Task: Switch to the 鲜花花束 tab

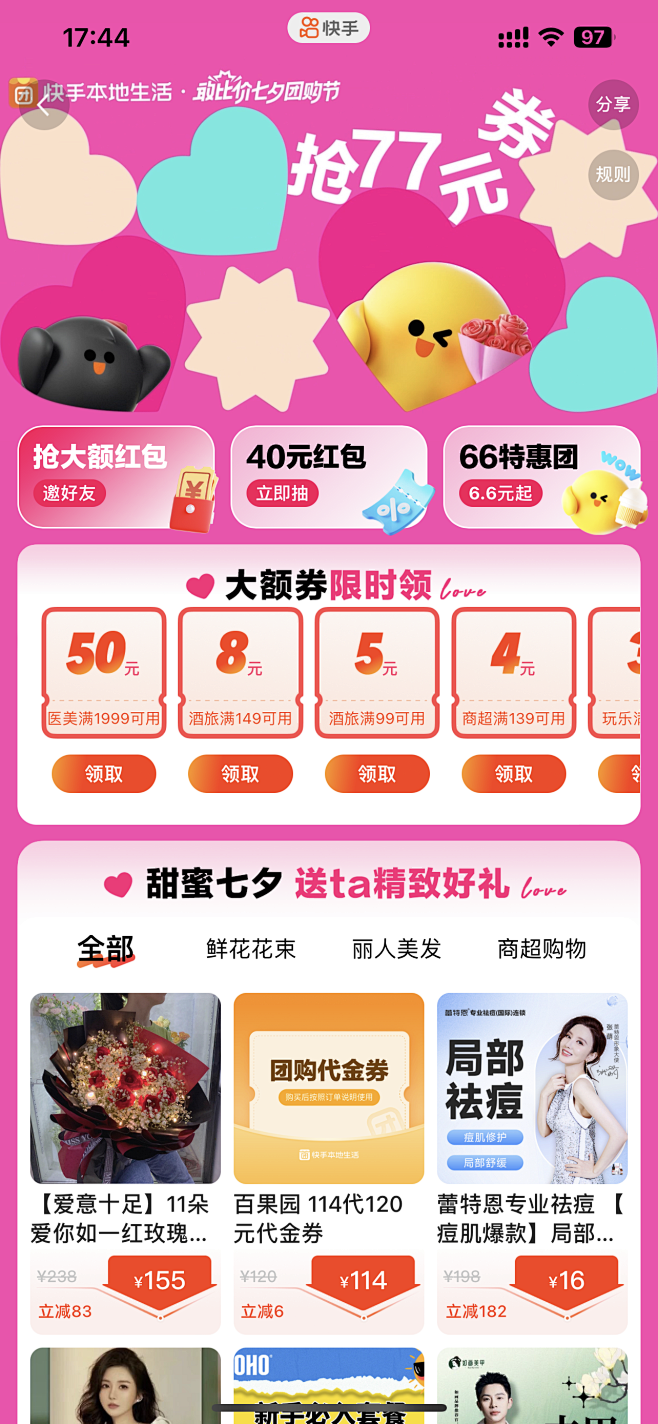Action: [251, 949]
